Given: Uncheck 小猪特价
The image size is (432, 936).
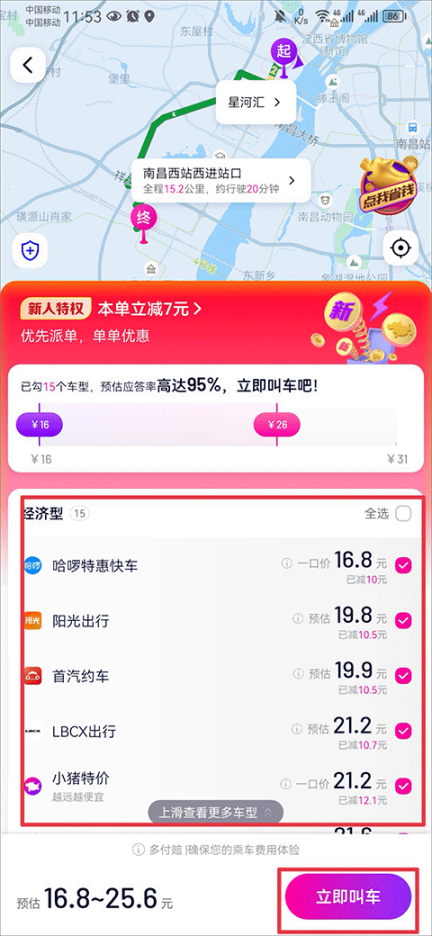Looking at the screenshot, I should pos(404,785).
